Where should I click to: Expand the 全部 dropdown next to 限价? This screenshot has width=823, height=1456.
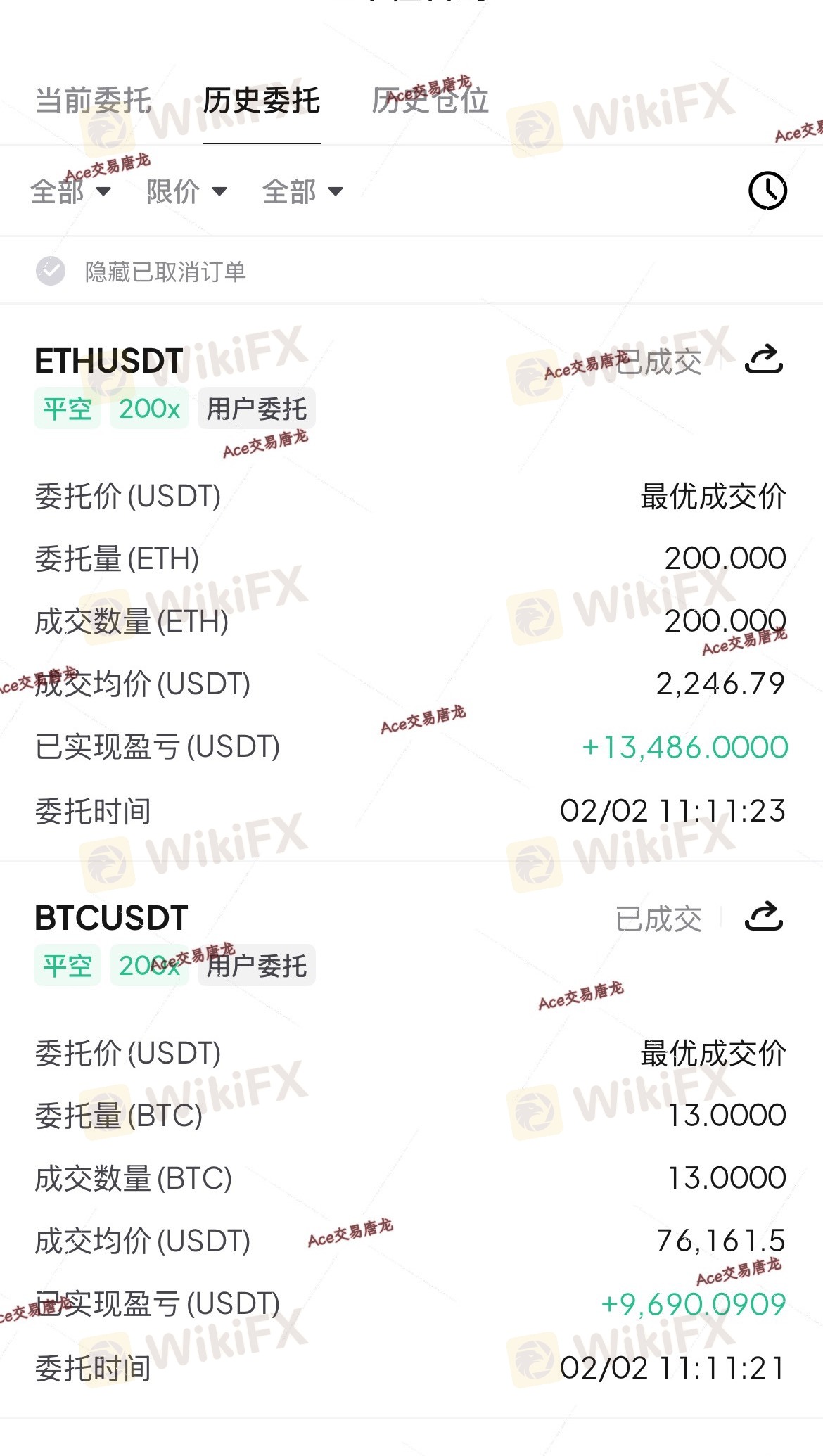coord(302,191)
